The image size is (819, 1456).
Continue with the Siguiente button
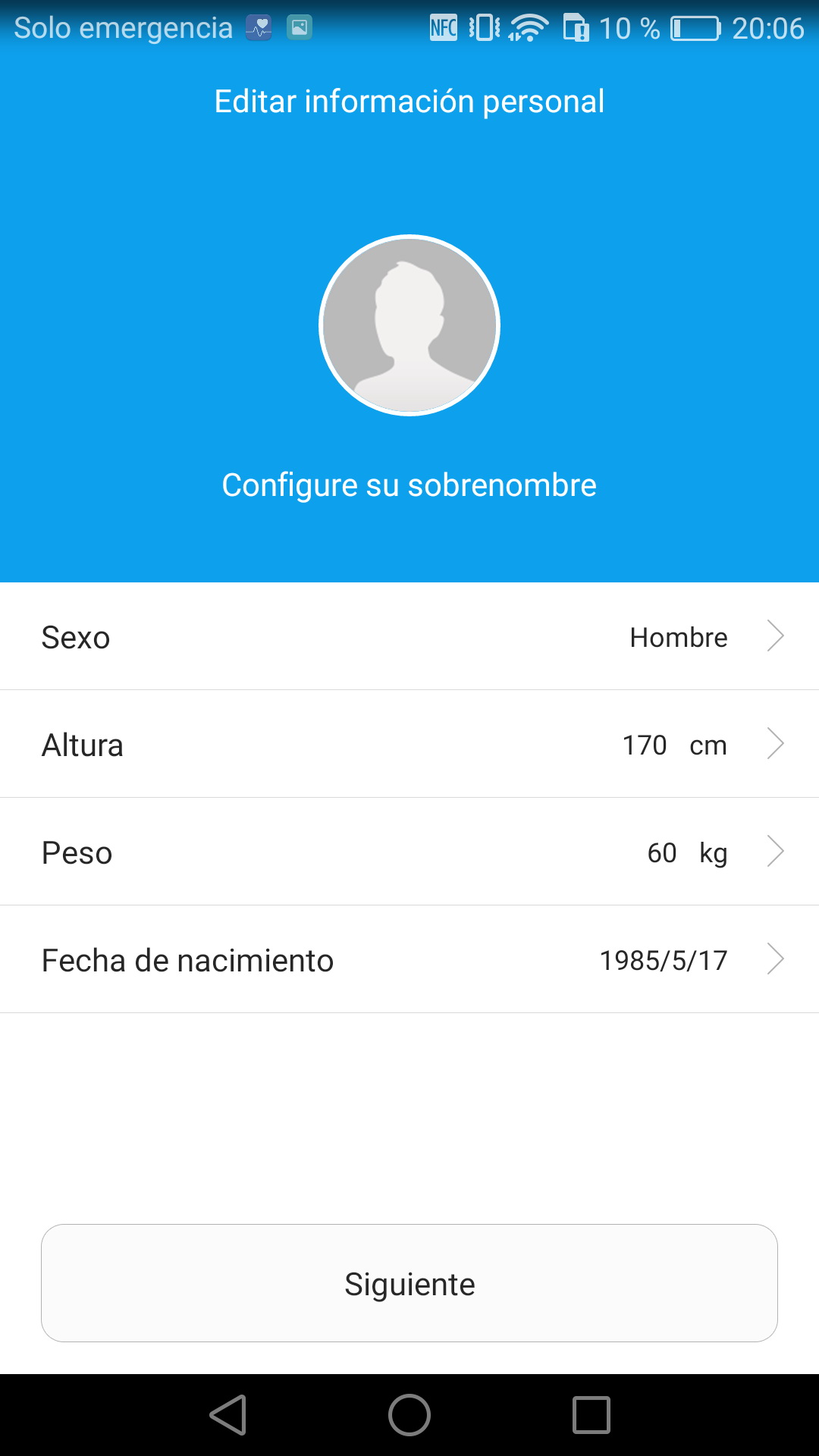409,1283
